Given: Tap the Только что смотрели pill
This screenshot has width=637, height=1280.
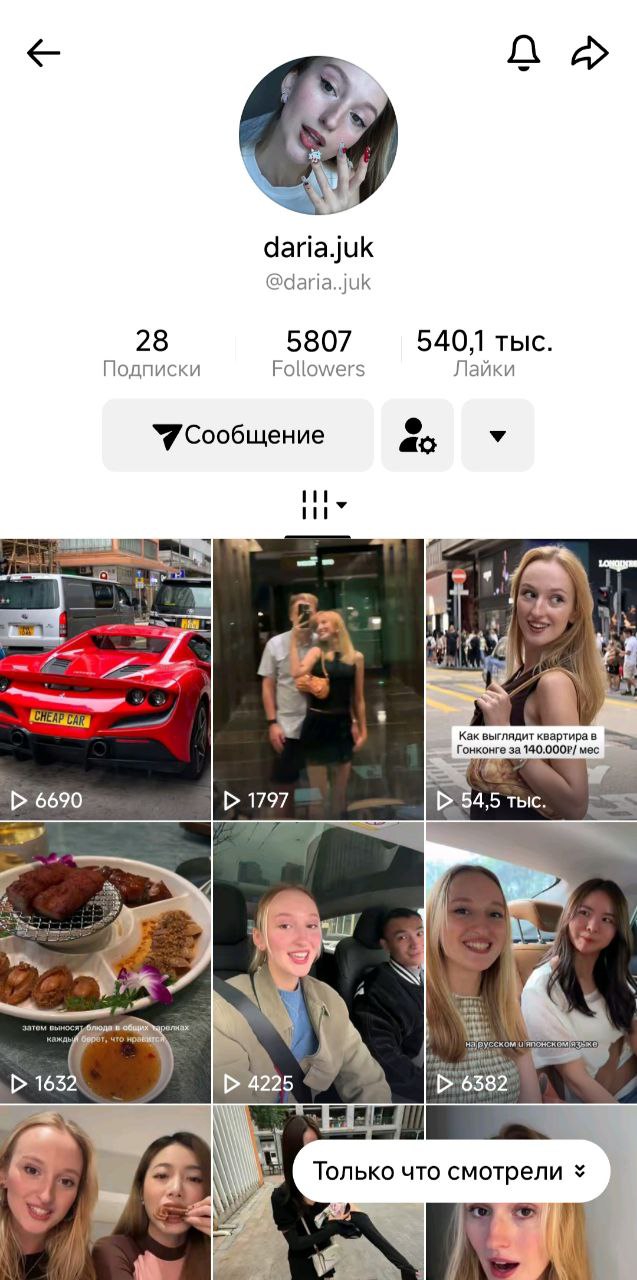Looking at the screenshot, I should [450, 1171].
